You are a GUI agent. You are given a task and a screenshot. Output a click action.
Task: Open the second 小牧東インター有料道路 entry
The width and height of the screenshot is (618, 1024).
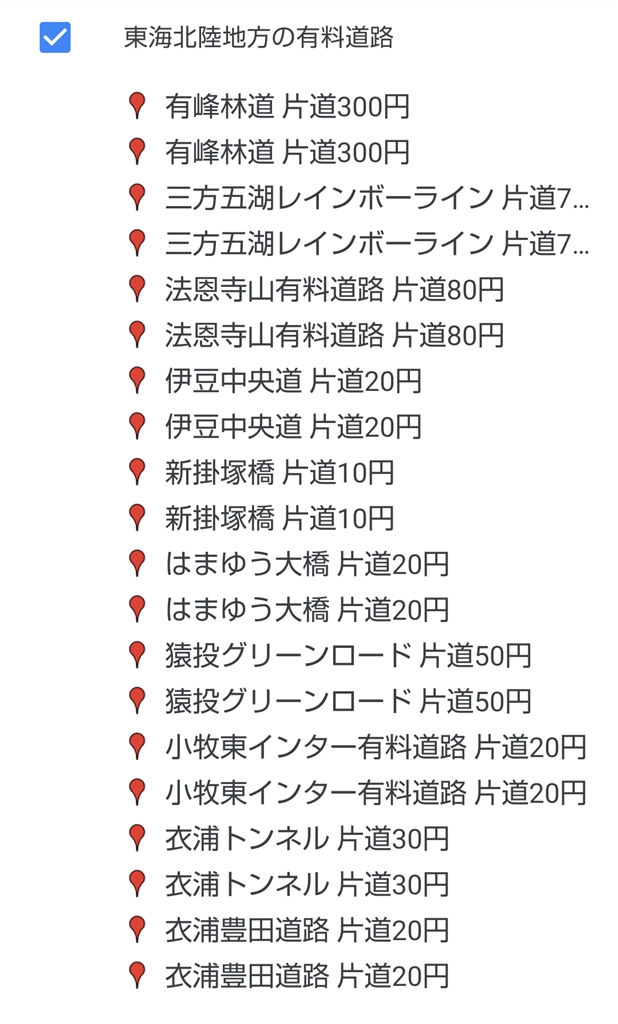coord(375,793)
